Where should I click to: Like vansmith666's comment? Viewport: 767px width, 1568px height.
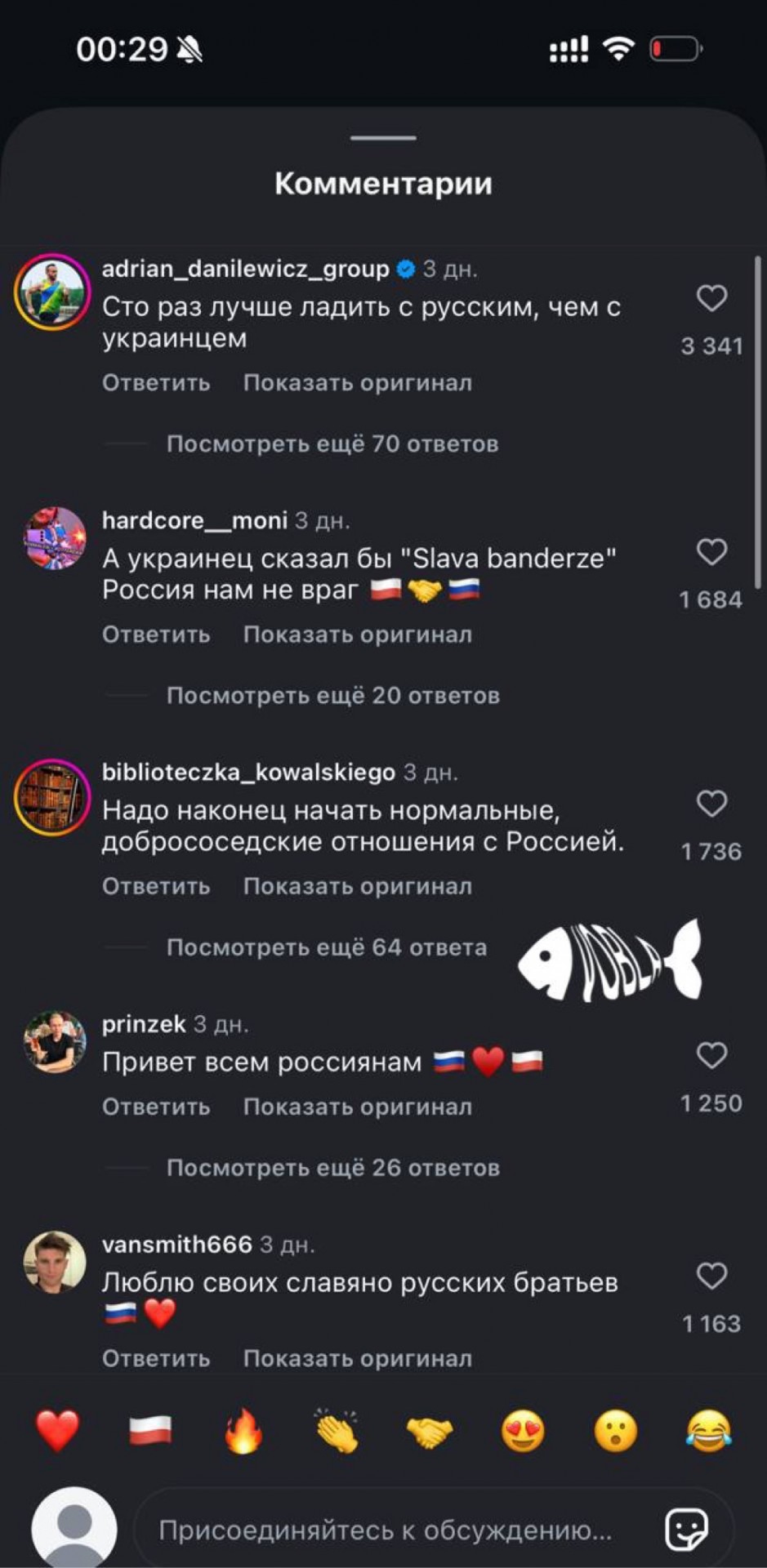click(711, 1276)
